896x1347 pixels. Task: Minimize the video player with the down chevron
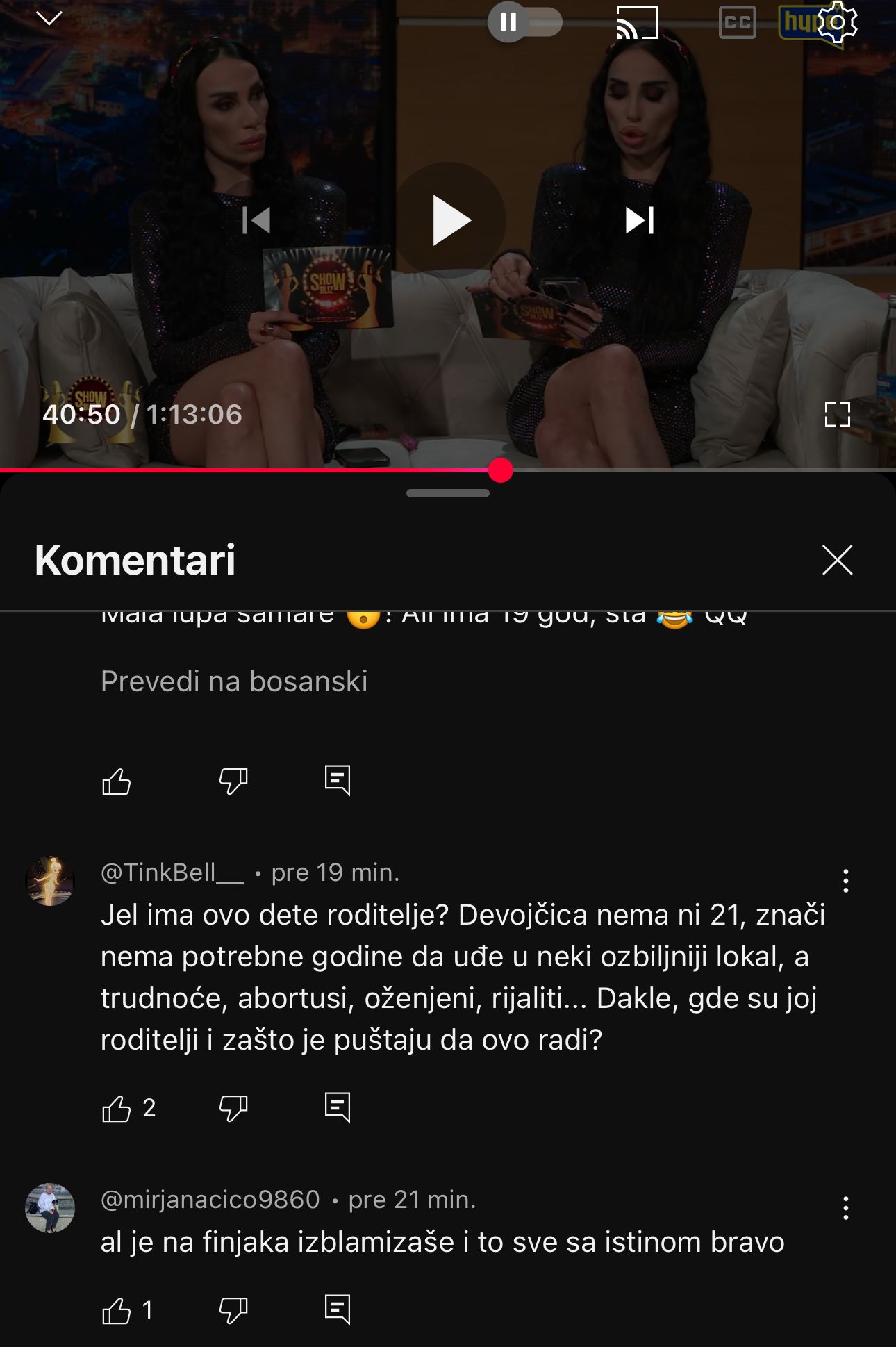point(49,19)
